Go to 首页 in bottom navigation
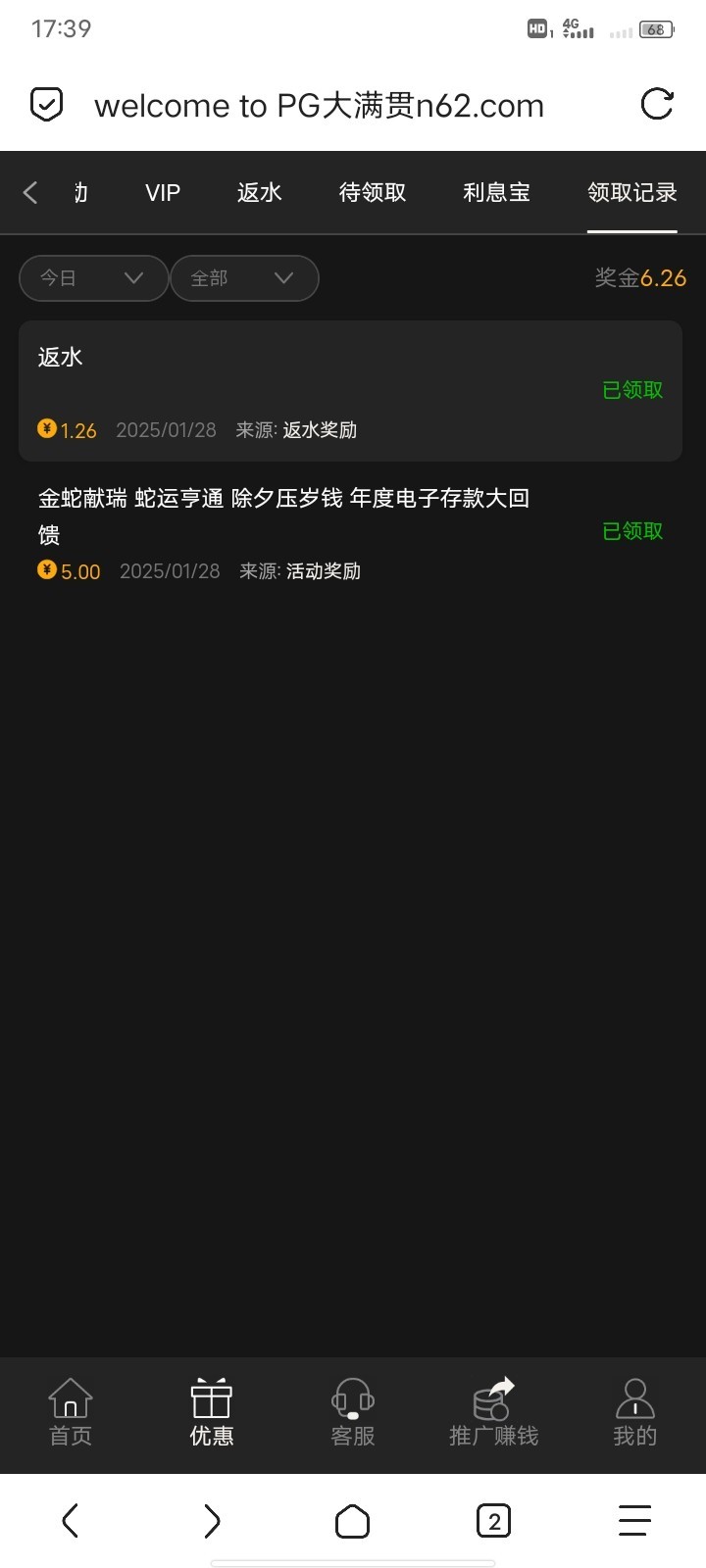 pos(71,1412)
